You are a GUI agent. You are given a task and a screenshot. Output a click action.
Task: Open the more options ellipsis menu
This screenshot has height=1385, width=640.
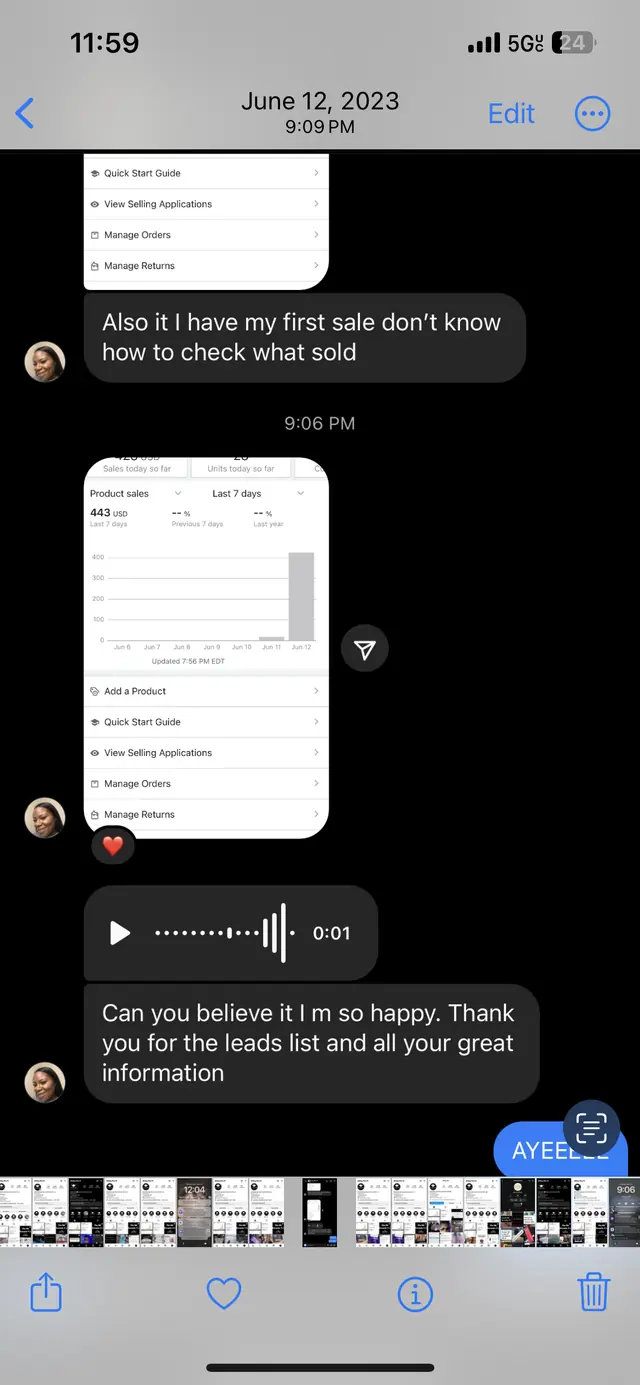click(593, 113)
